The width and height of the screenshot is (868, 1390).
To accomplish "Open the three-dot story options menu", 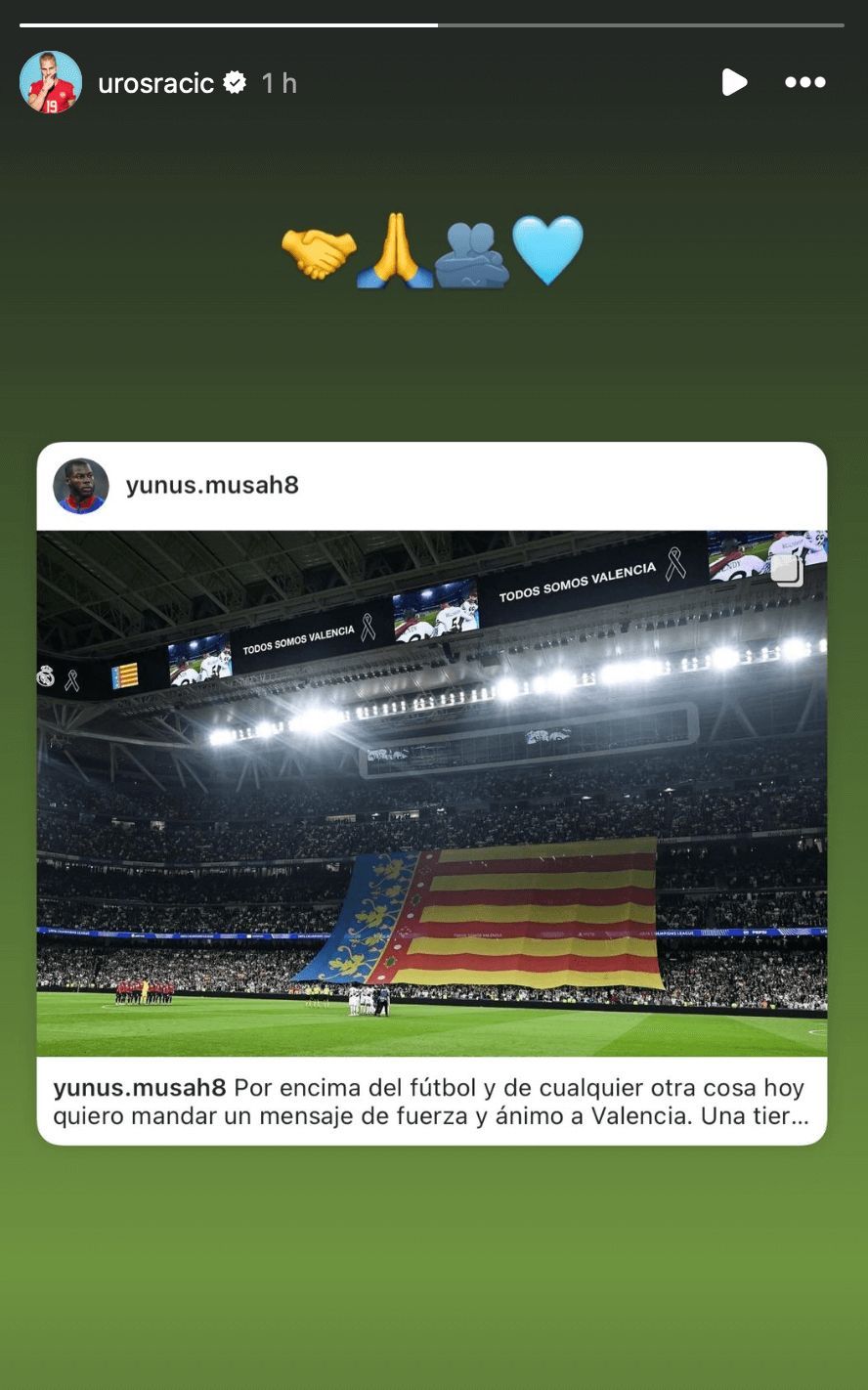I will coord(804,82).
